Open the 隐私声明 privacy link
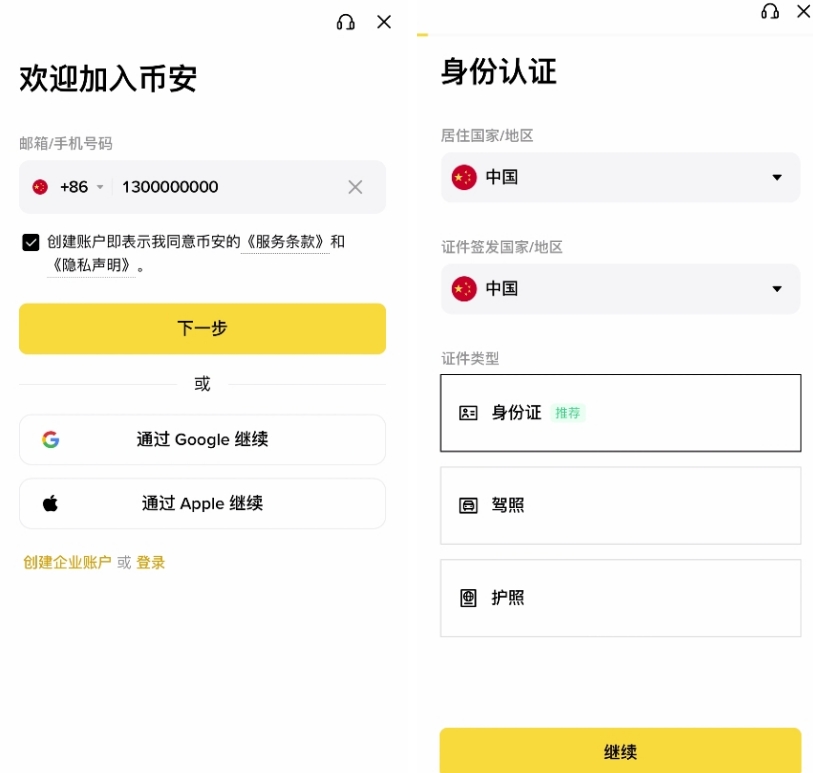The height and width of the screenshot is (773, 813). (92, 267)
